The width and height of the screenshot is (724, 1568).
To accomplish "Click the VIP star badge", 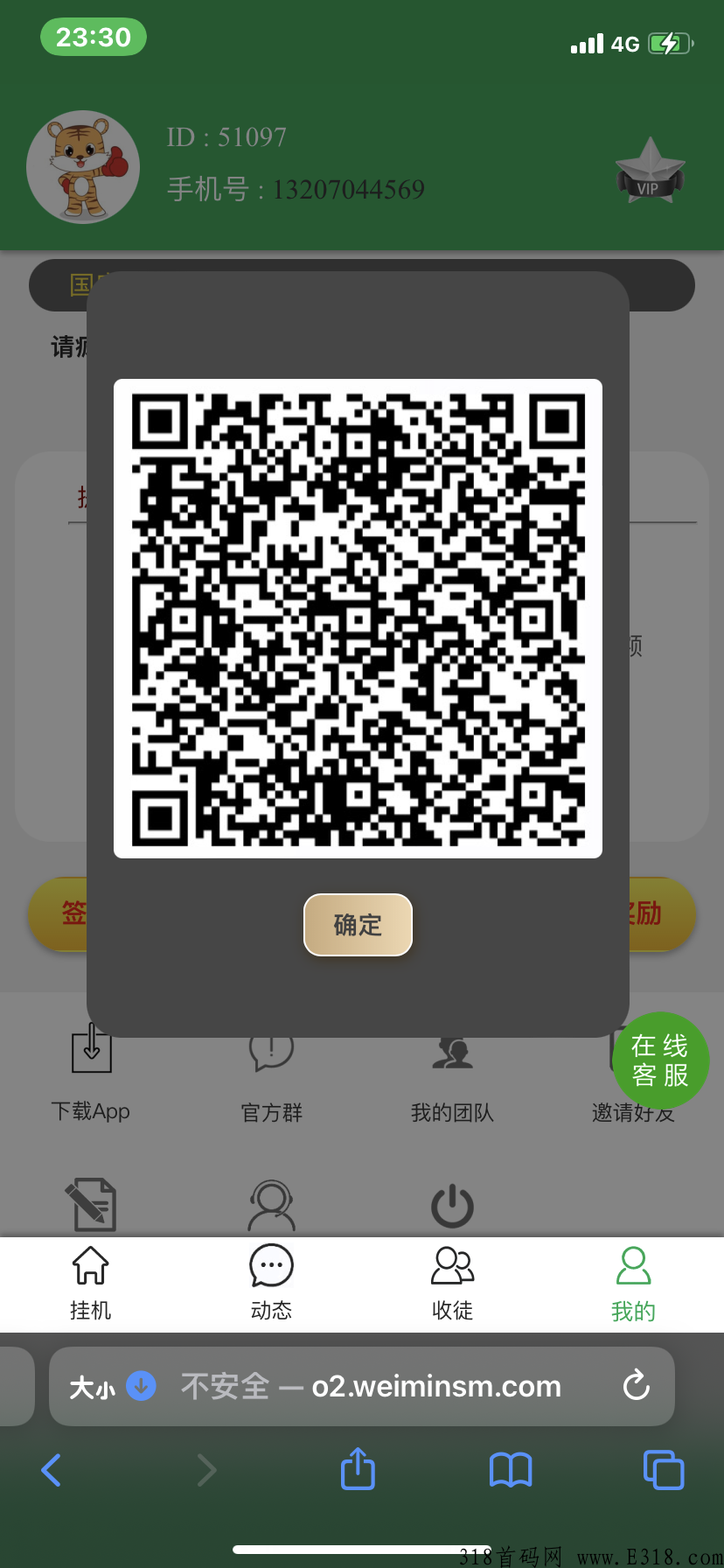I will pos(650,172).
